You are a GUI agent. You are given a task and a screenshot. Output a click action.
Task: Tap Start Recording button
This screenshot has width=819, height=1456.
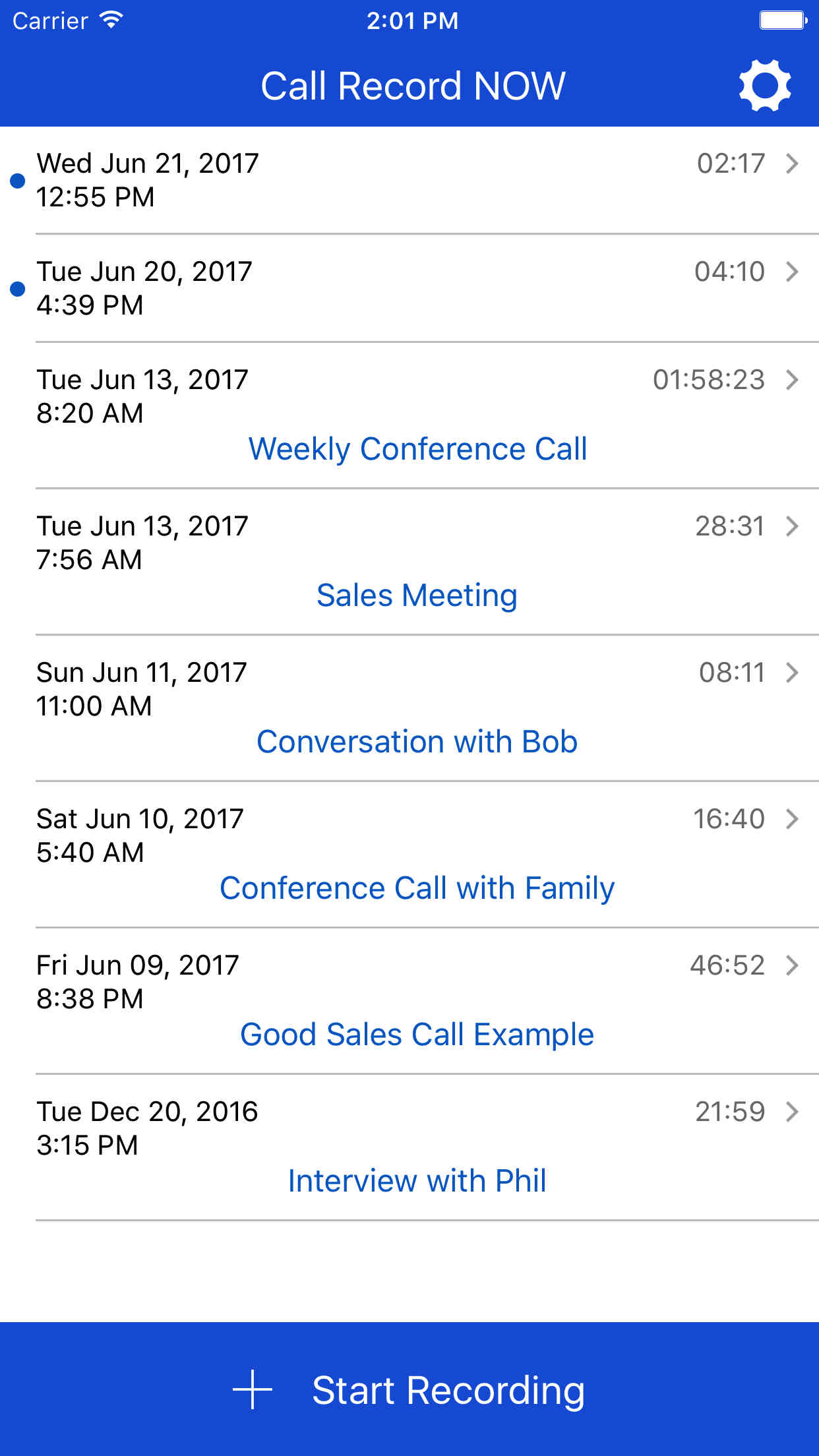(x=409, y=1389)
